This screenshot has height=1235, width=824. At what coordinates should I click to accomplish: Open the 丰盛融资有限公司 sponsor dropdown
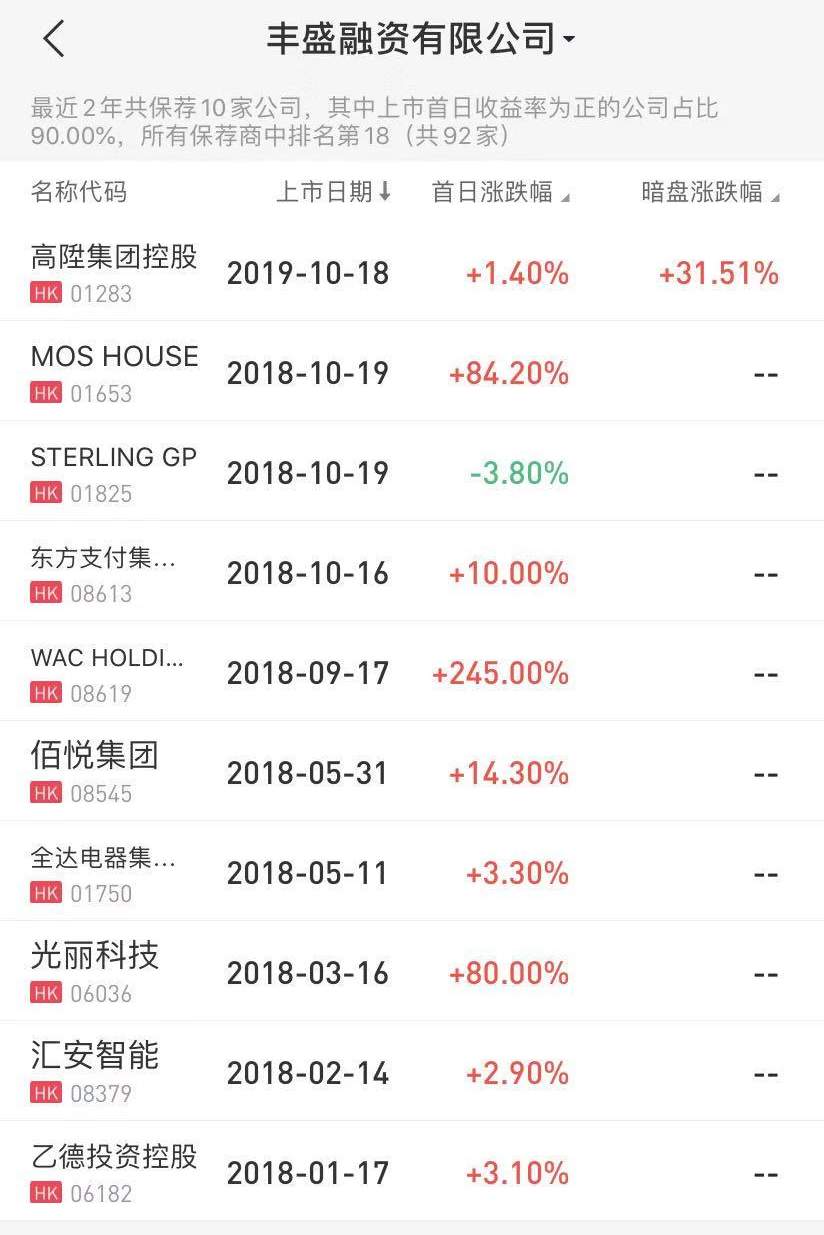(420, 40)
